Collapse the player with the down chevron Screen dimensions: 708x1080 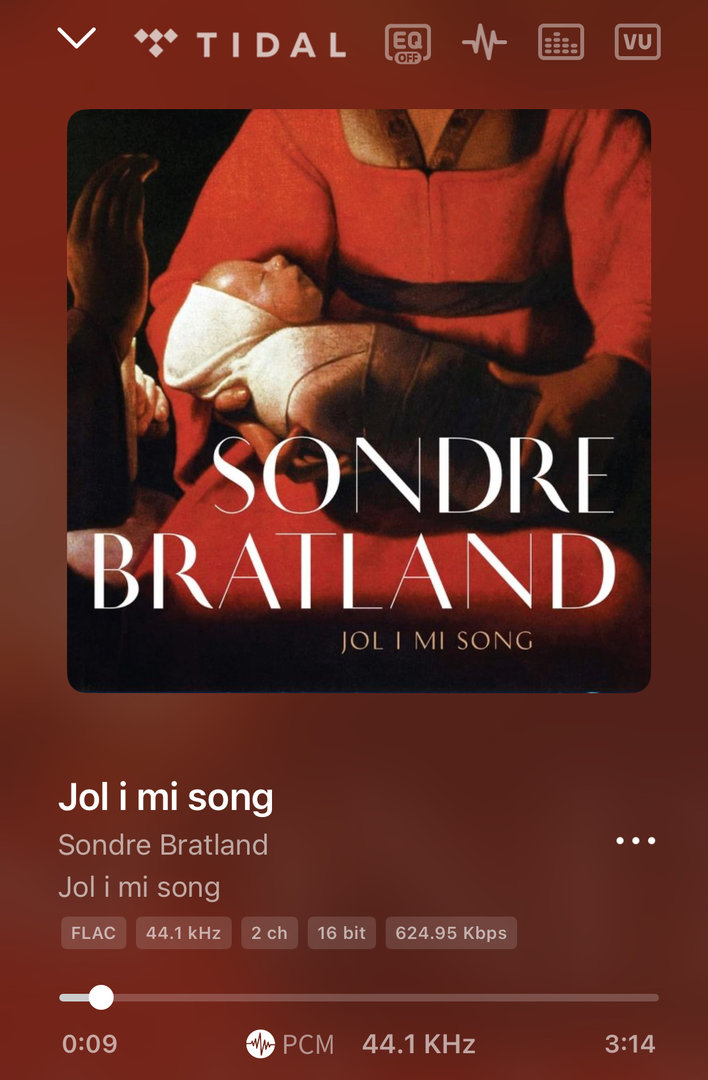pyautogui.click(x=76, y=39)
